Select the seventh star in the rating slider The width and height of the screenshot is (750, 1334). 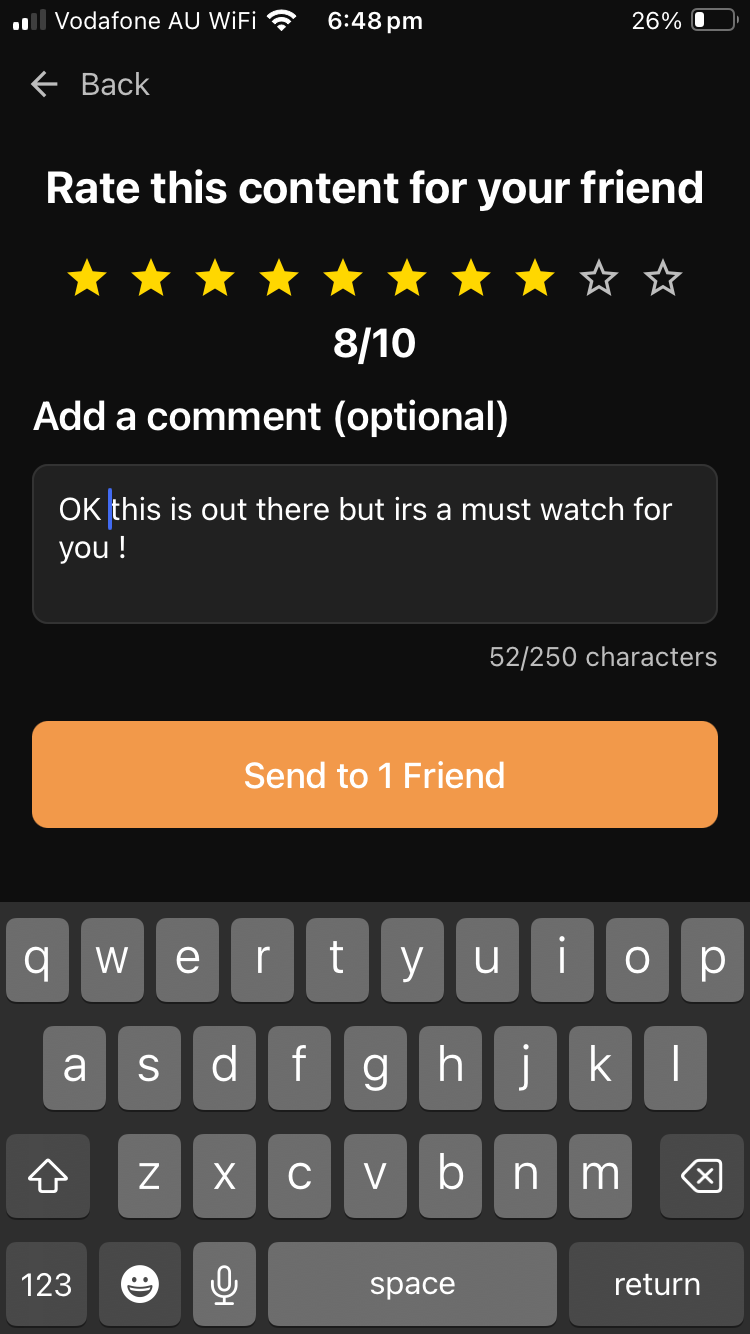pyautogui.click(x=472, y=278)
